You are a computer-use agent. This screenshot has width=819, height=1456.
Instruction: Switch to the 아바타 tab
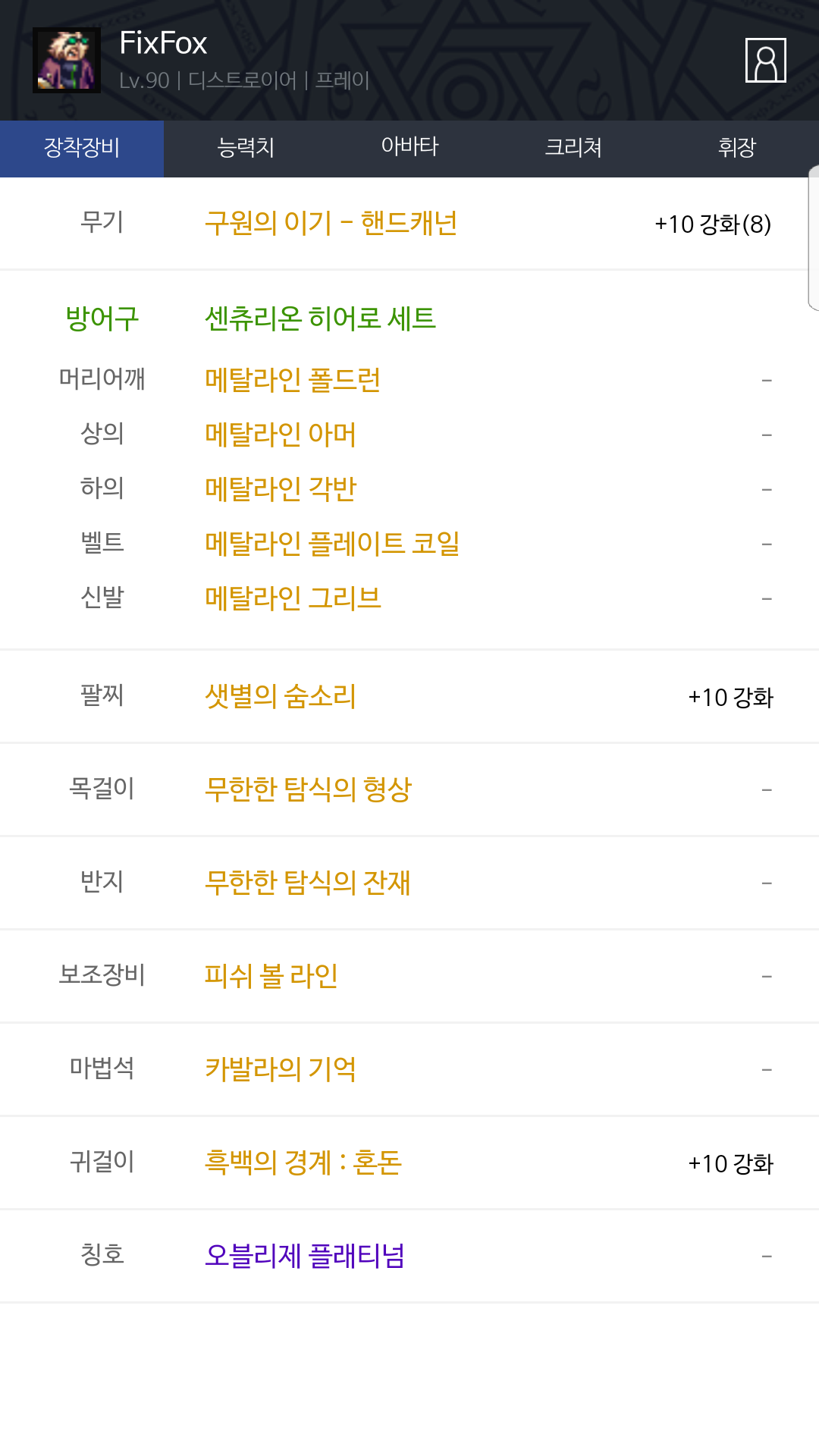[x=409, y=148]
